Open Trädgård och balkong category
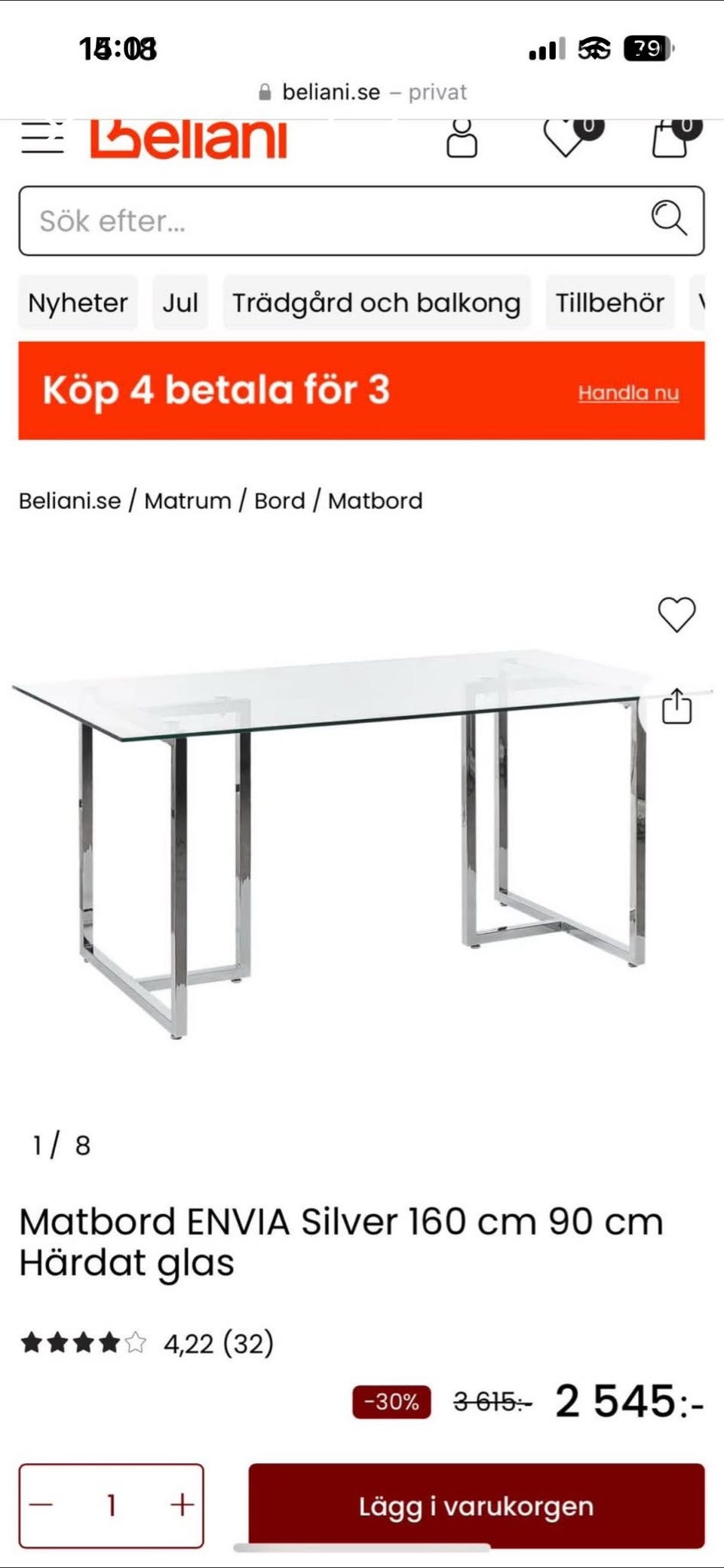The height and width of the screenshot is (1568, 724). (x=376, y=303)
